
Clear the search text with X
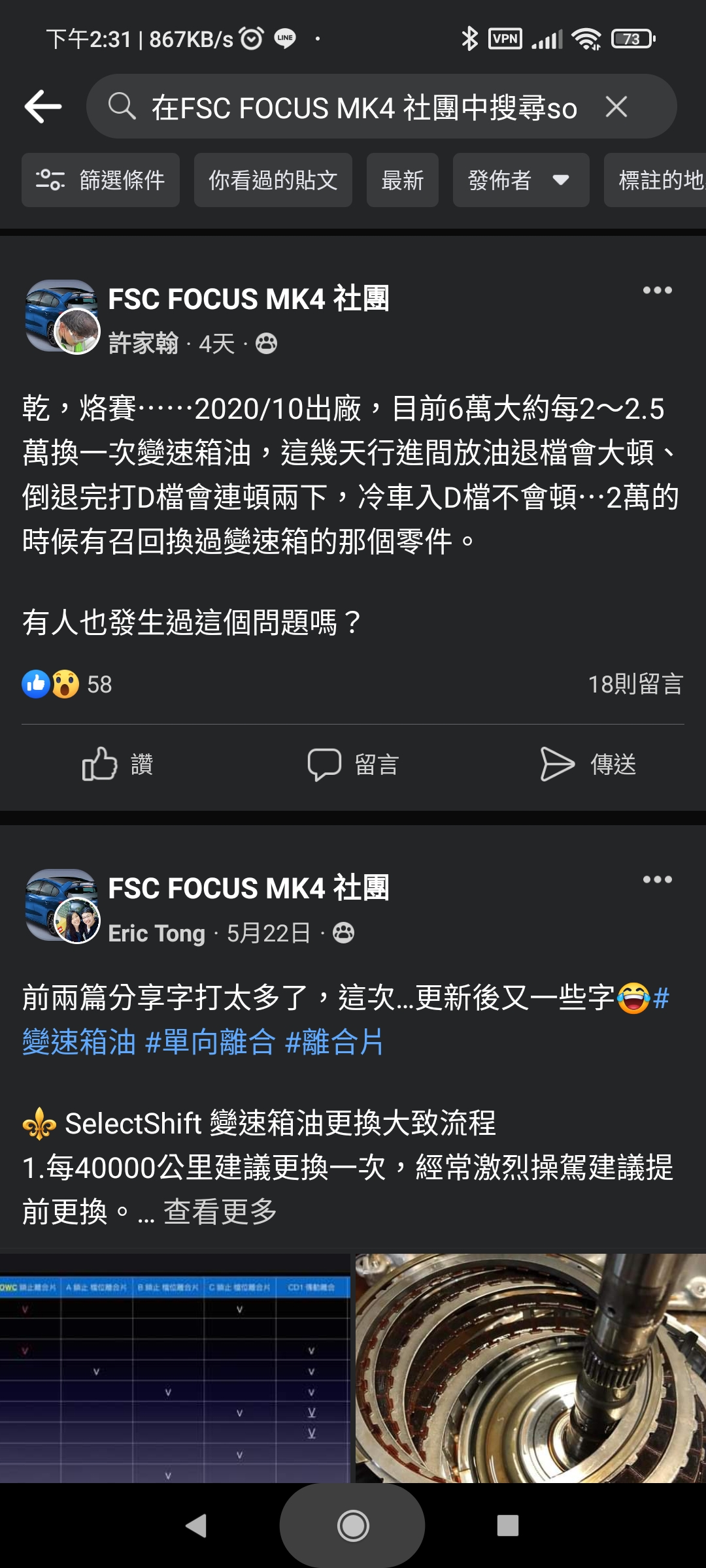coord(616,106)
